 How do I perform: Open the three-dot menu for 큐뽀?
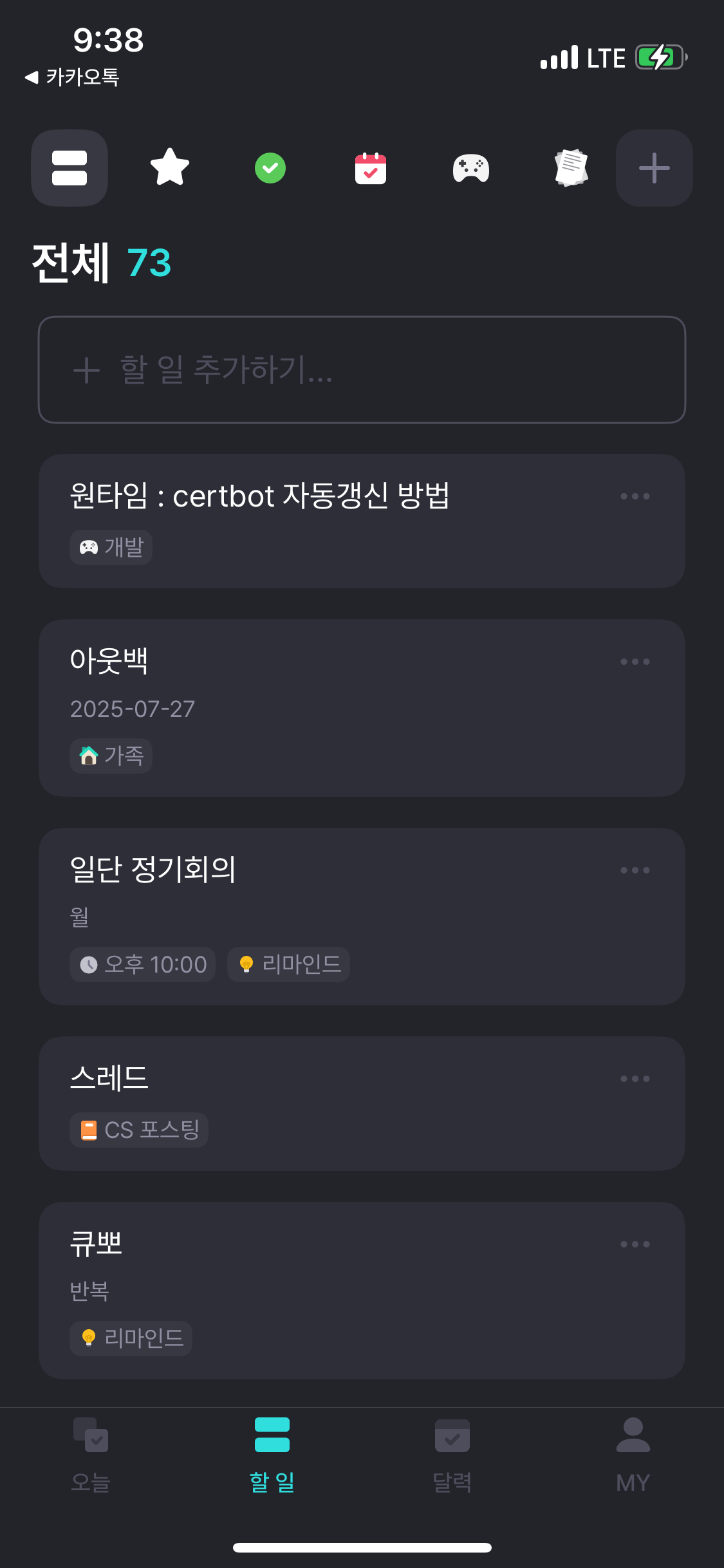pos(635,1244)
